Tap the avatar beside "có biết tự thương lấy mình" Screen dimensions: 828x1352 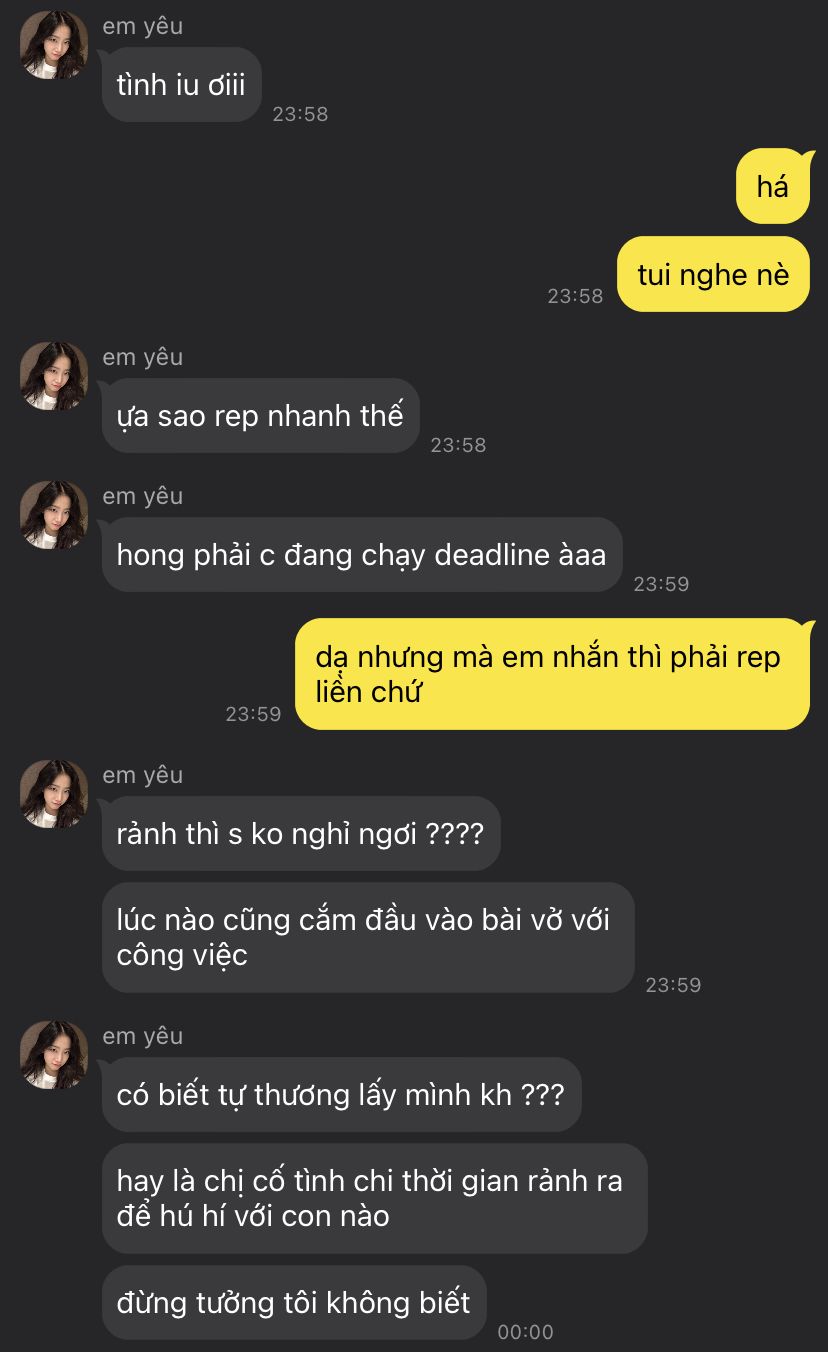click(x=53, y=1055)
